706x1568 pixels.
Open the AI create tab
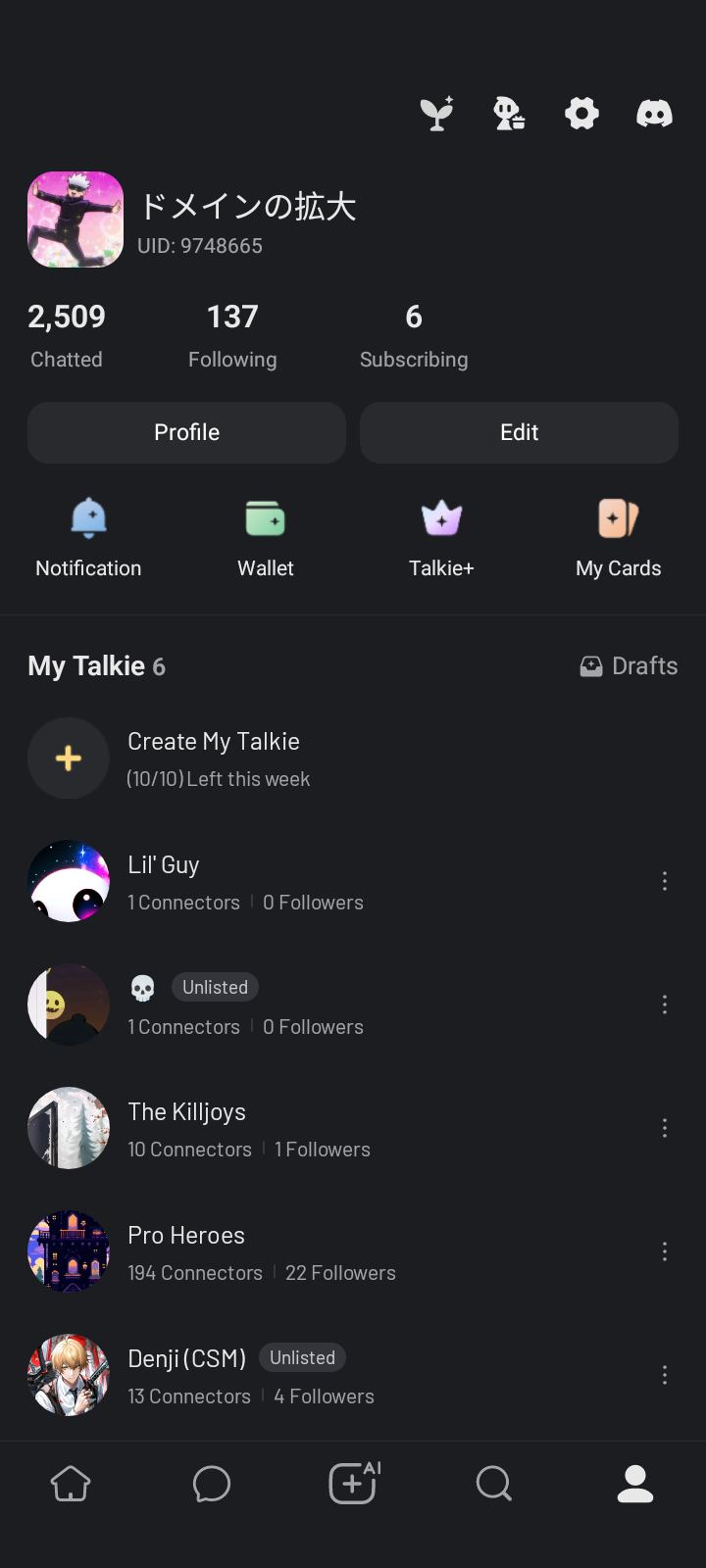point(353,1484)
